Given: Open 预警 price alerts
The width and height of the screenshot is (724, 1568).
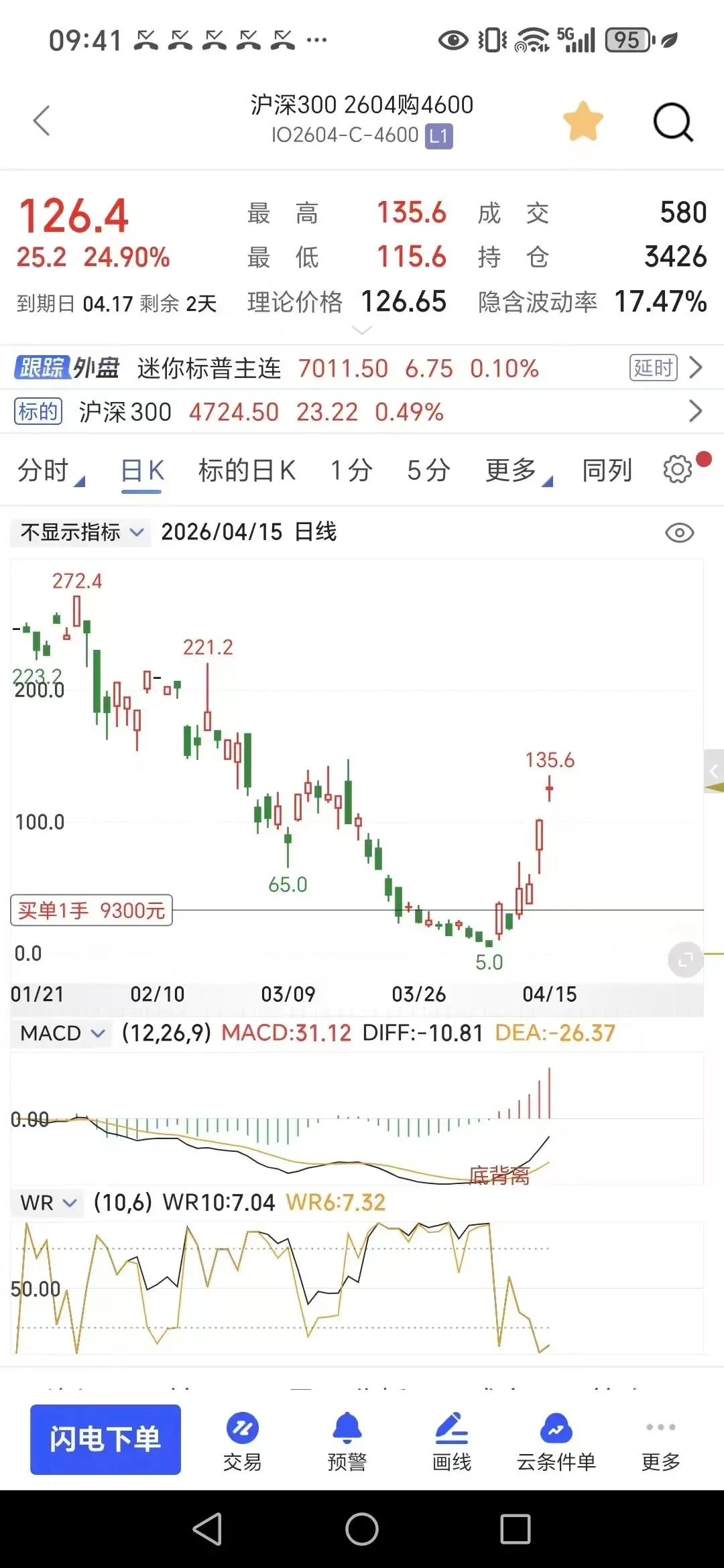Looking at the screenshot, I should point(347,1441).
